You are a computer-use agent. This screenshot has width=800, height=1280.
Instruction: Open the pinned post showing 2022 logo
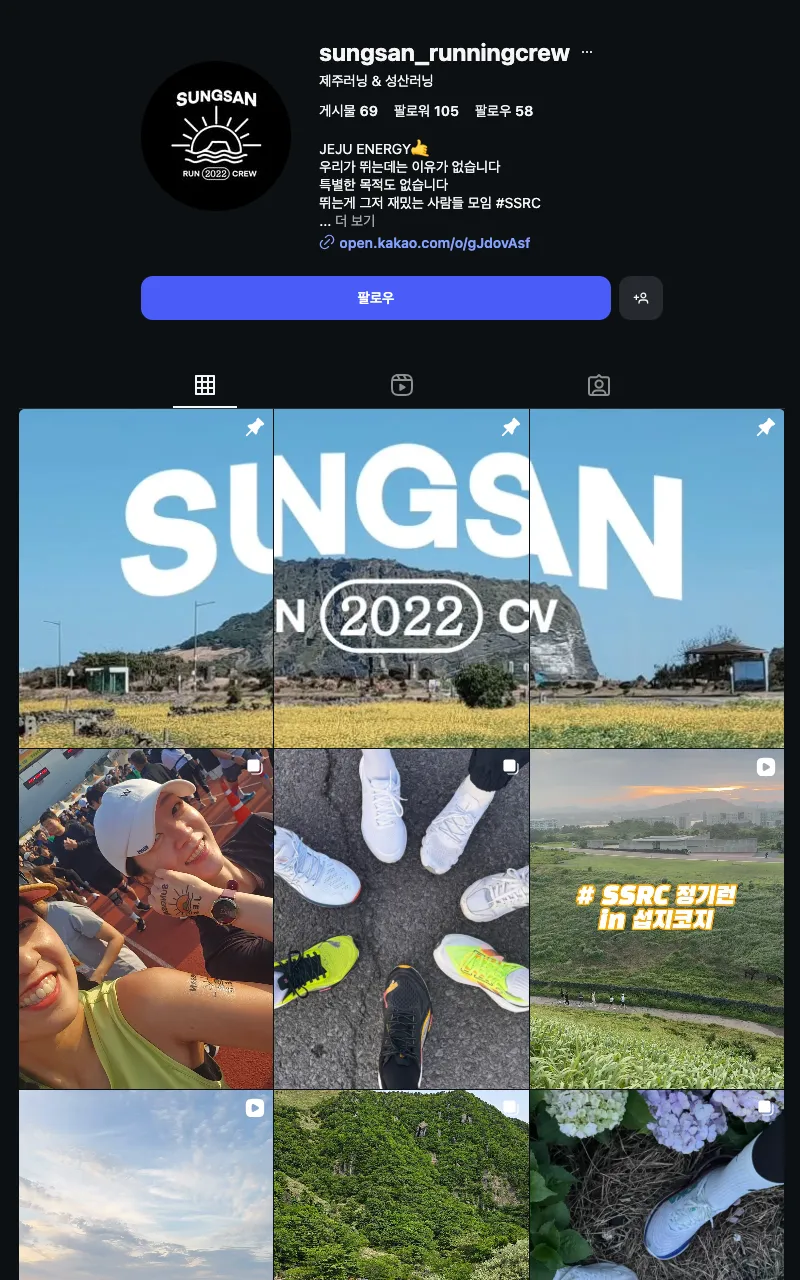pos(401,578)
